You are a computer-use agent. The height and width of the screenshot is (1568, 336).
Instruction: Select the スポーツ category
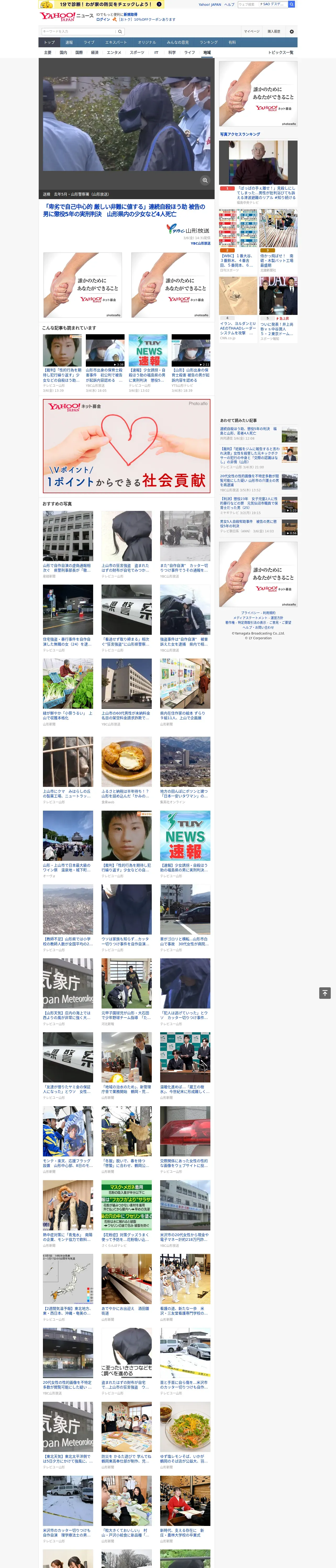coord(137,52)
